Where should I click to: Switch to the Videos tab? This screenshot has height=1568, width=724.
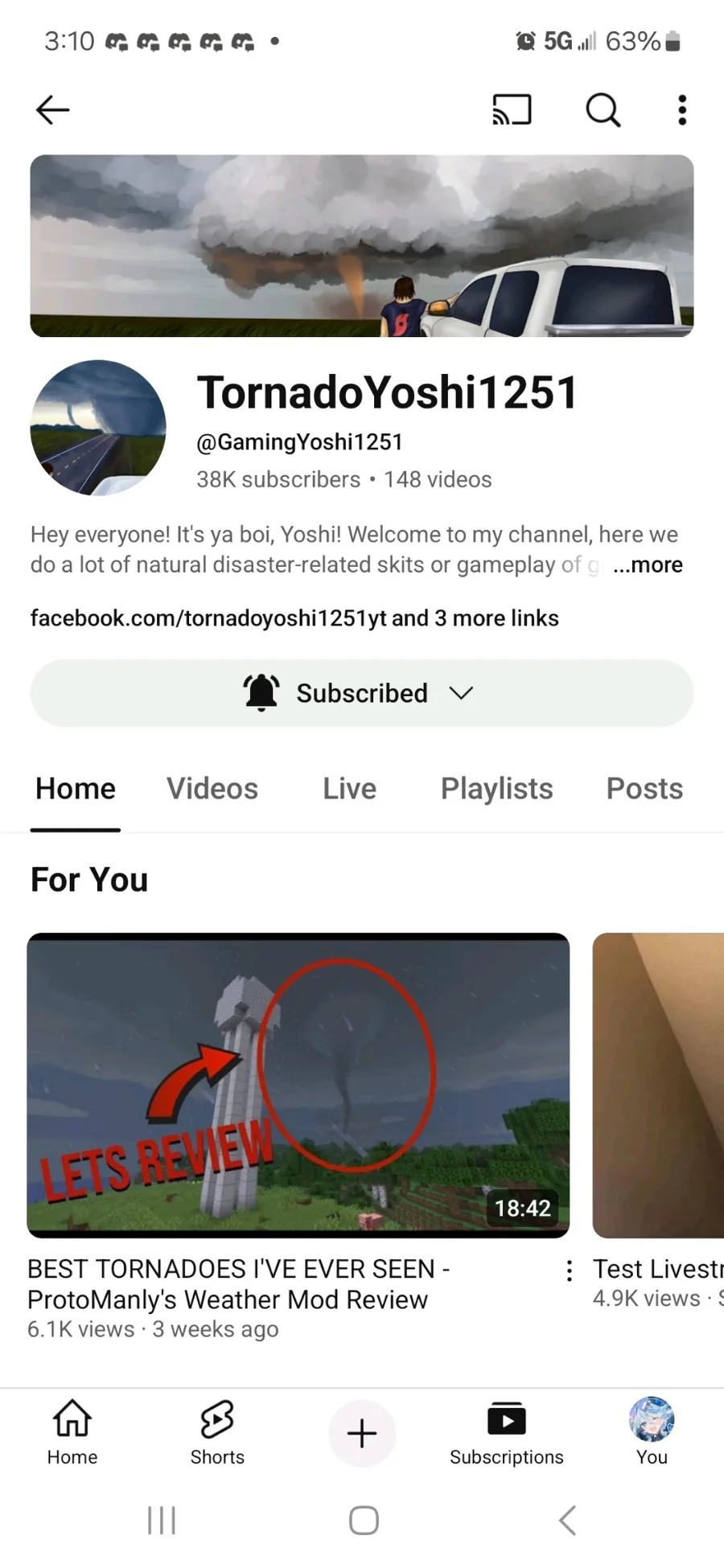(212, 789)
